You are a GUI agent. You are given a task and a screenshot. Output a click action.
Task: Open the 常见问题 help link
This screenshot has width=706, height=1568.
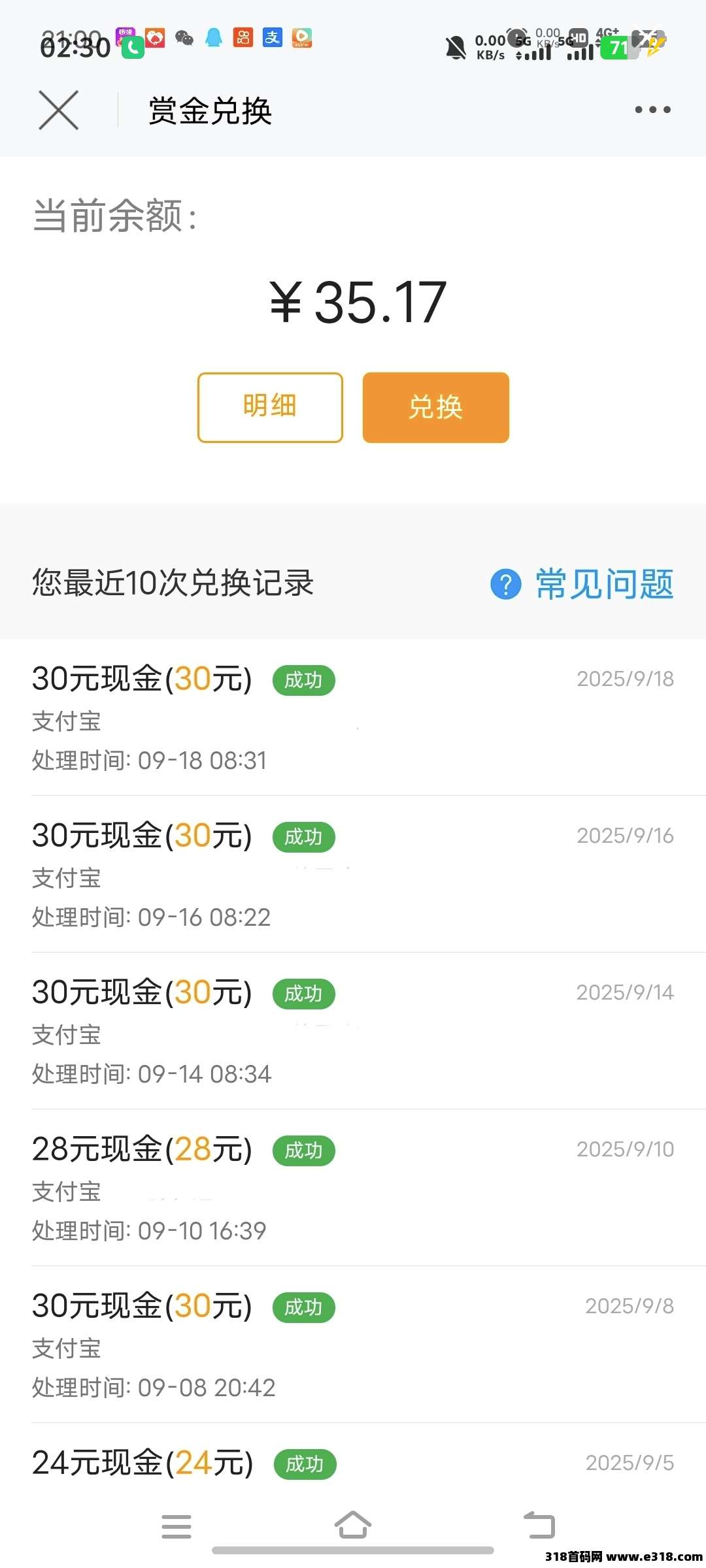click(x=582, y=583)
